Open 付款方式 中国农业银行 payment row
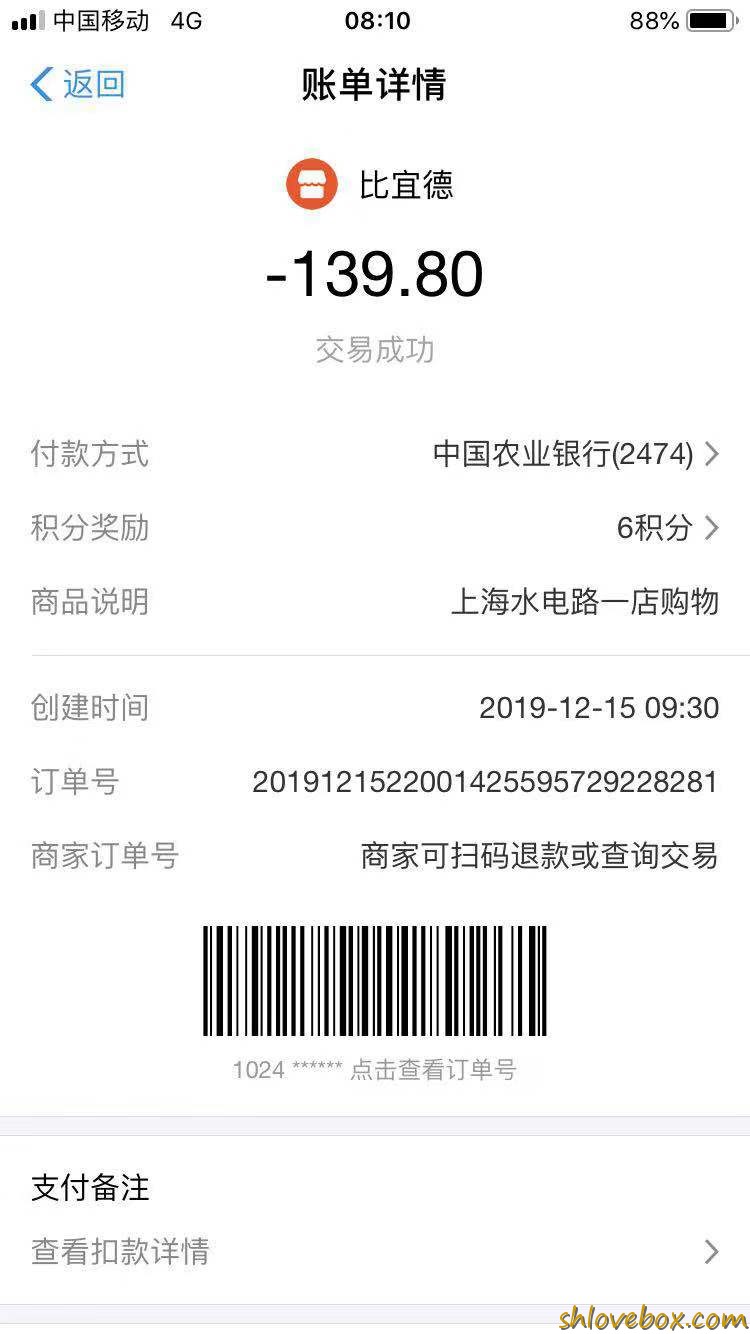750x1334 pixels. (x=574, y=454)
